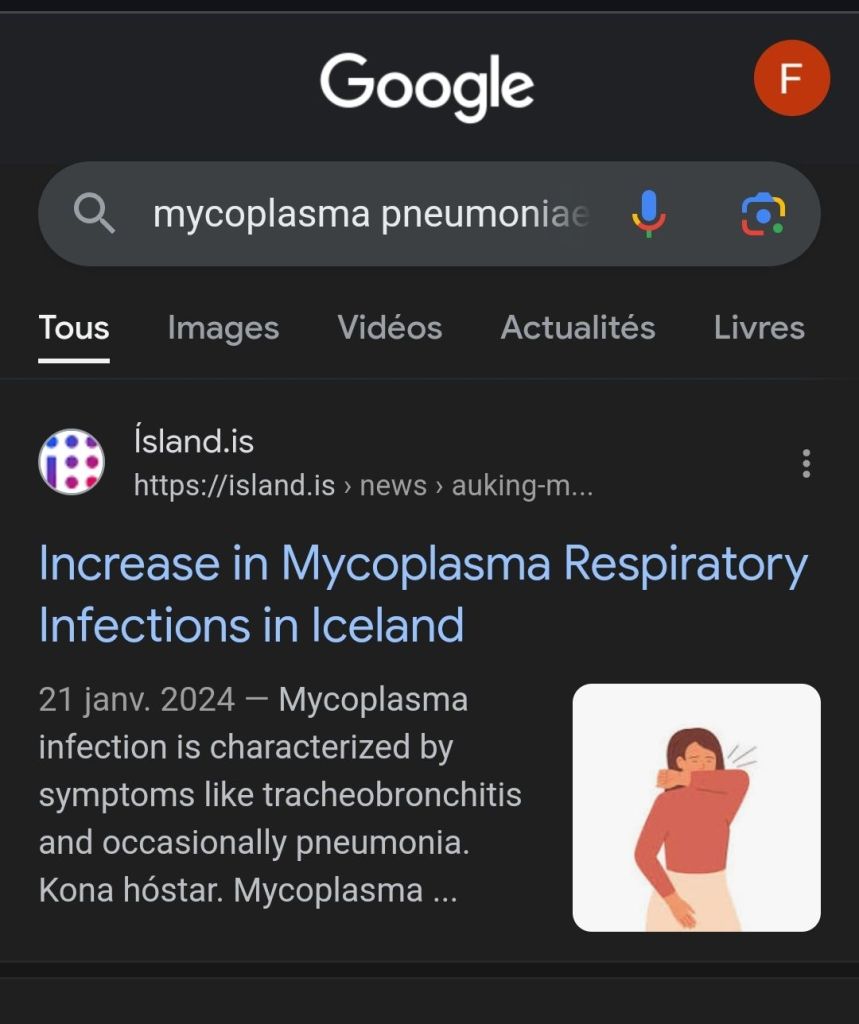Tap the Google logo to go home

point(427,85)
